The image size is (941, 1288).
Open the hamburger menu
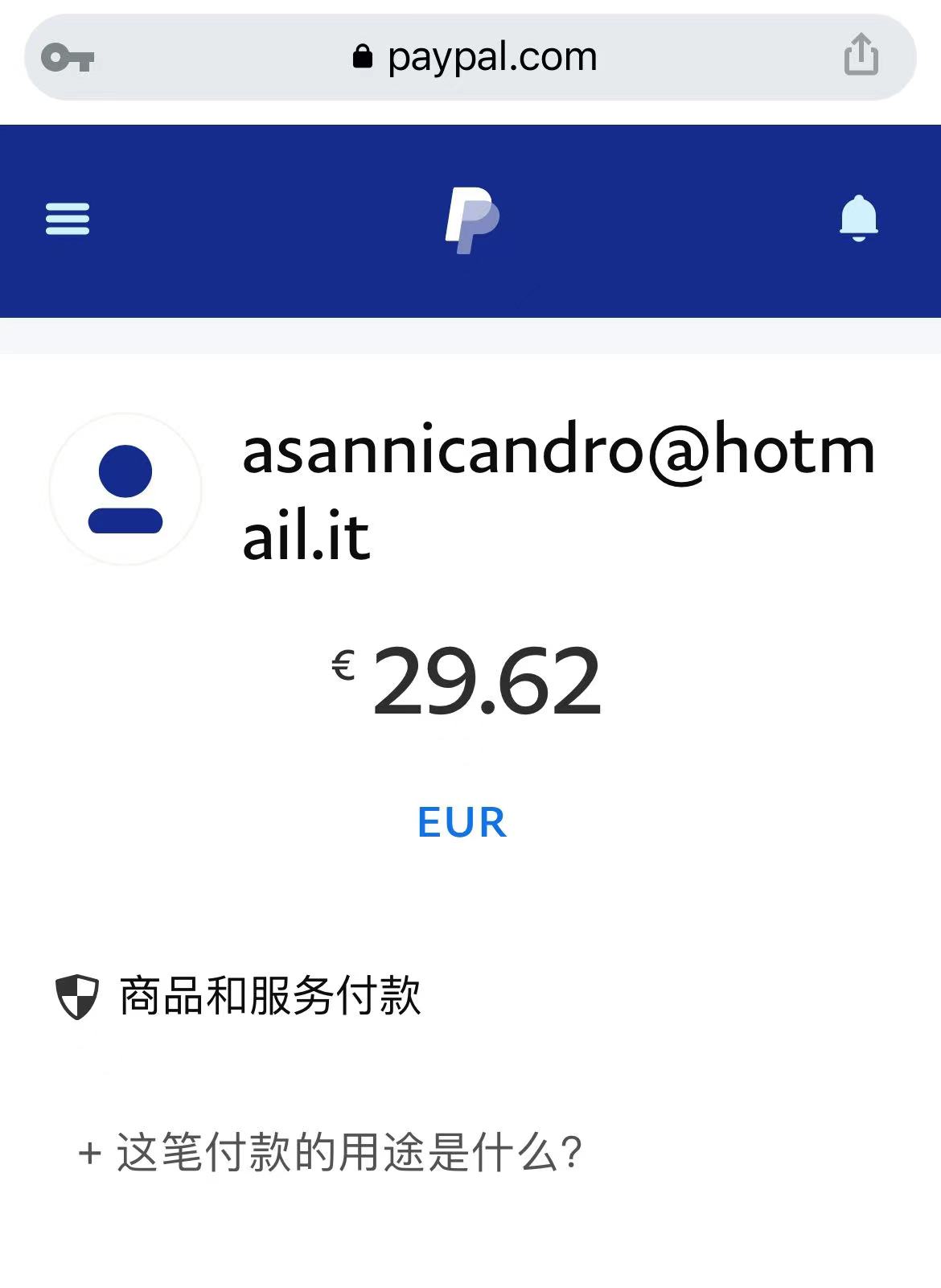[68, 219]
